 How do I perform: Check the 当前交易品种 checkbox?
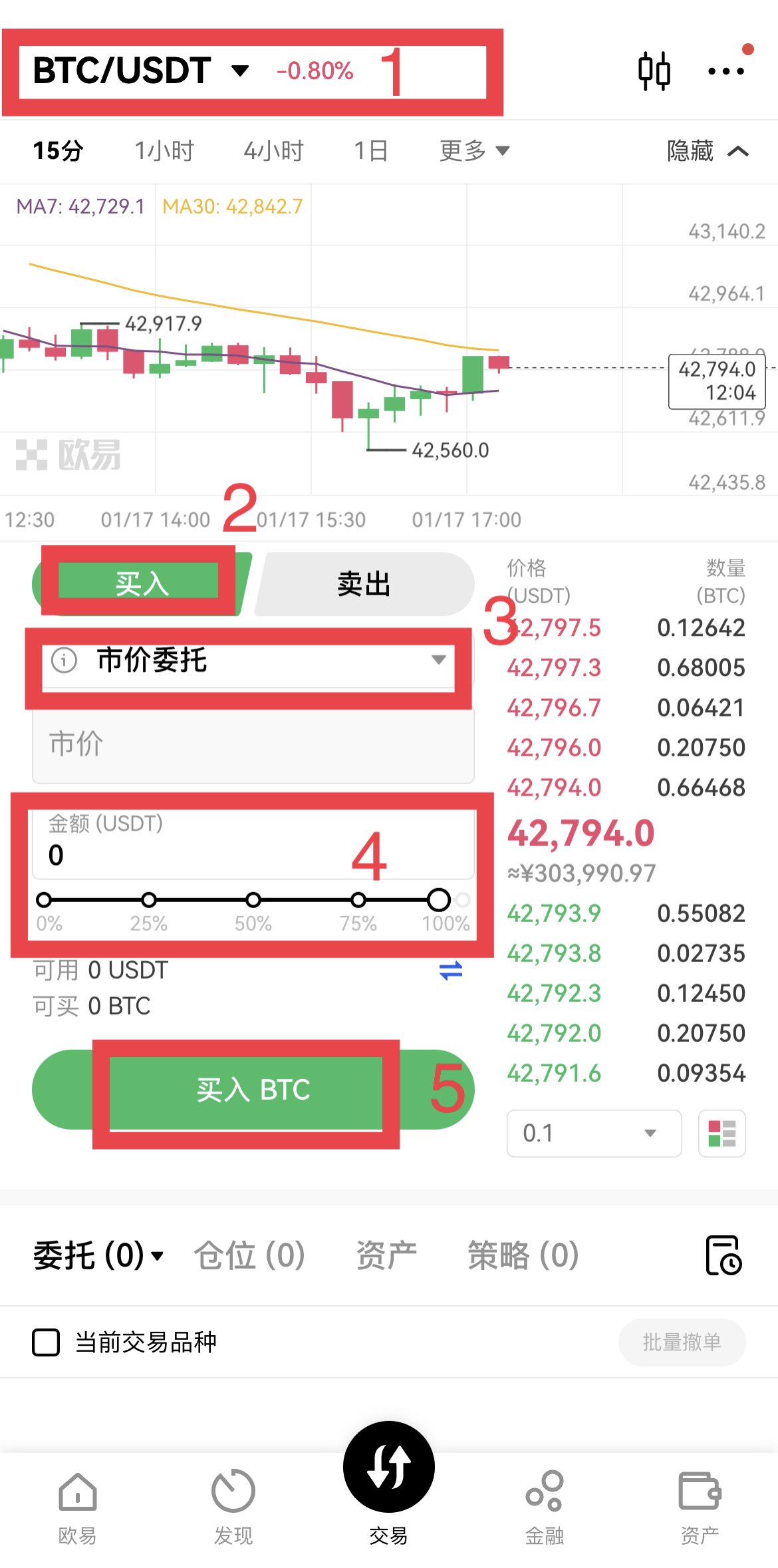point(46,1342)
